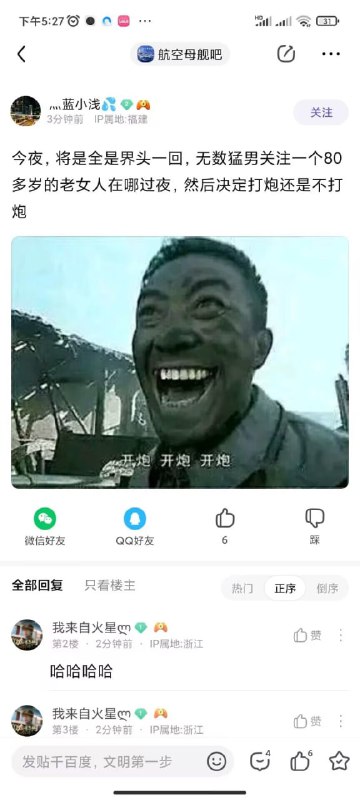The image size is (360, 800).
Task: Open 蓝小浅's profile avatar
Action: pos(25,111)
